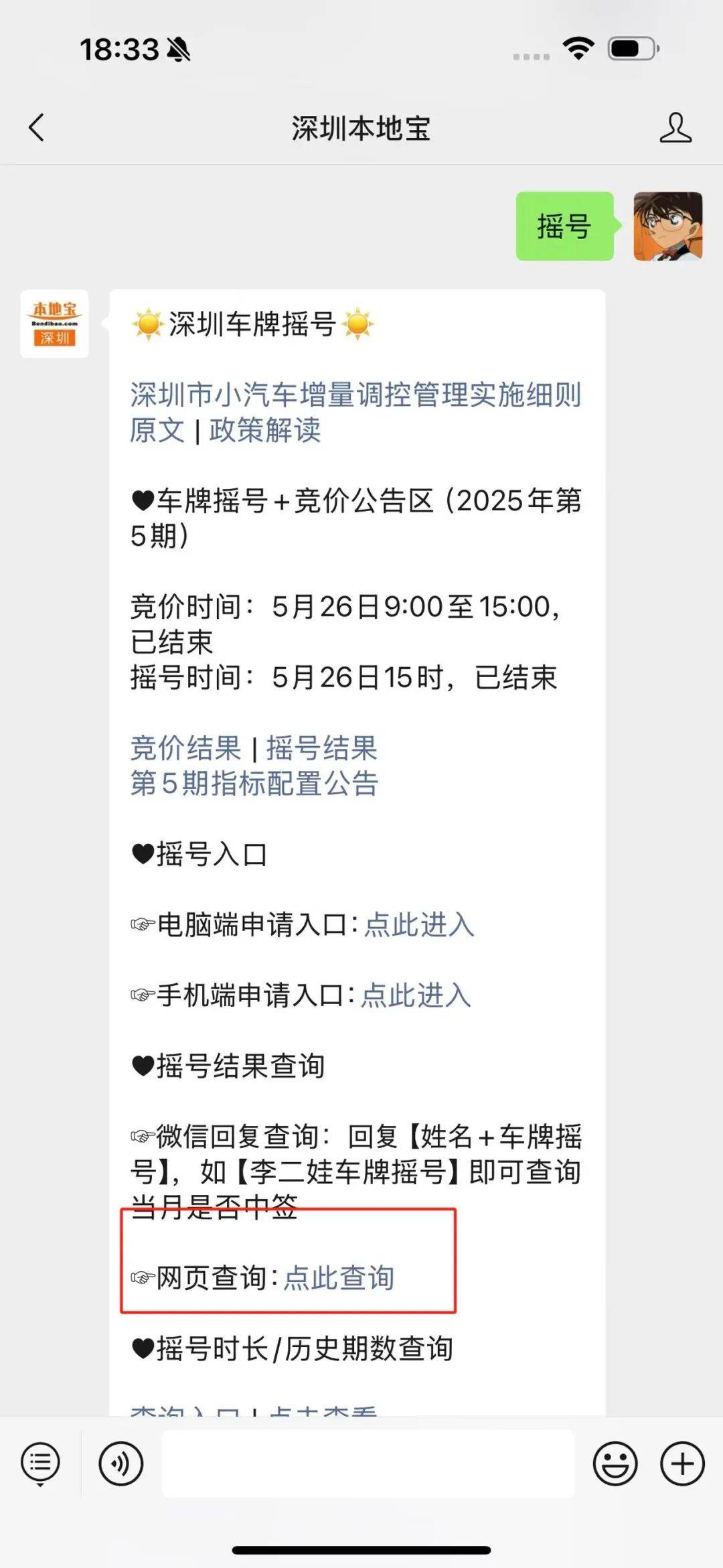Open the 政策解读 link

265,430
